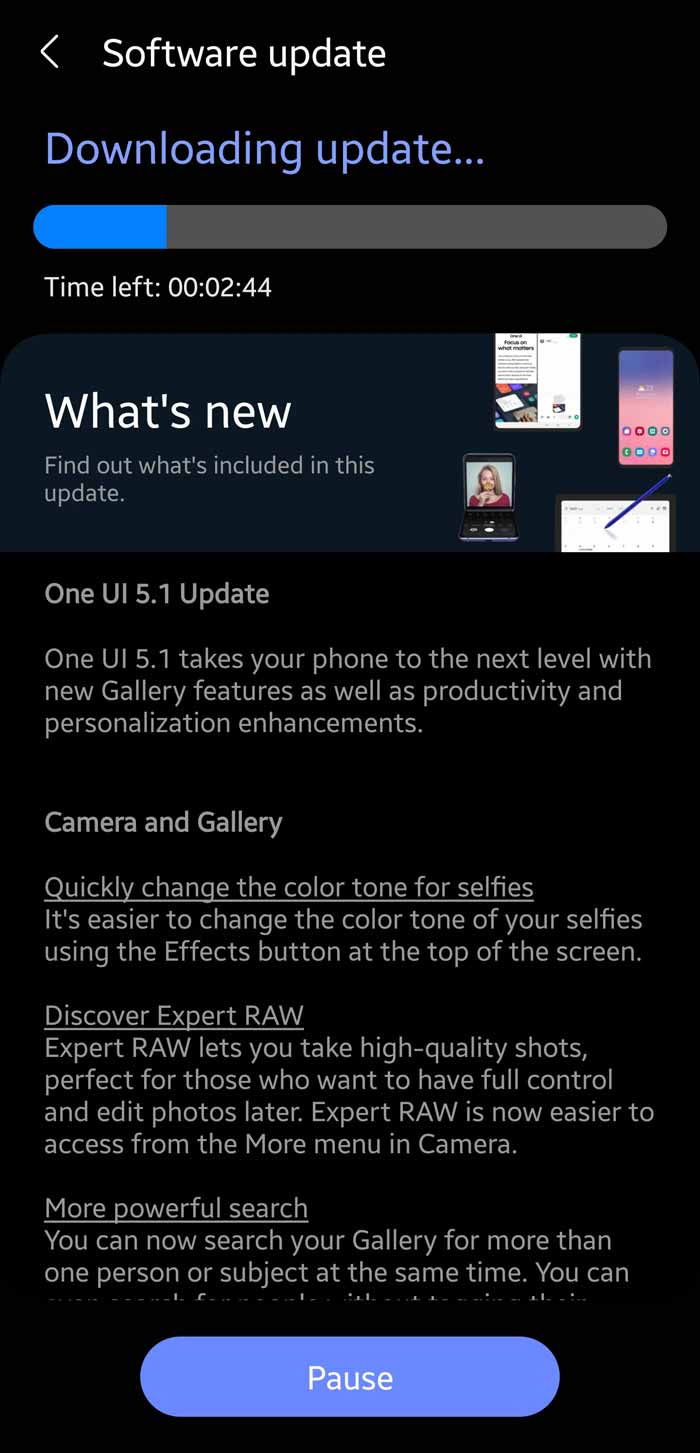This screenshot has width=700, height=1453.
Task: Pause the update download
Action: tap(350, 1377)
